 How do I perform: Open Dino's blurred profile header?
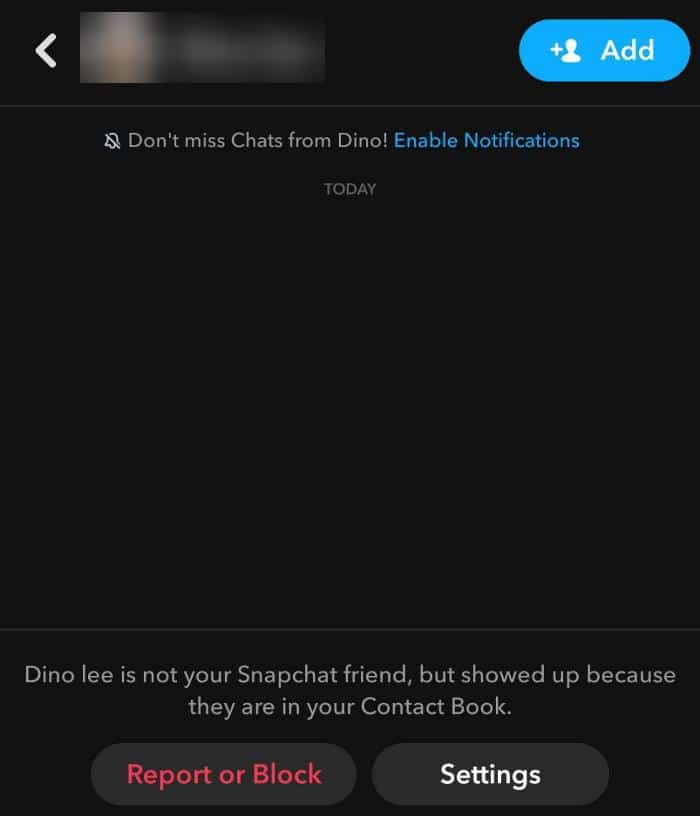pos(203,48)
